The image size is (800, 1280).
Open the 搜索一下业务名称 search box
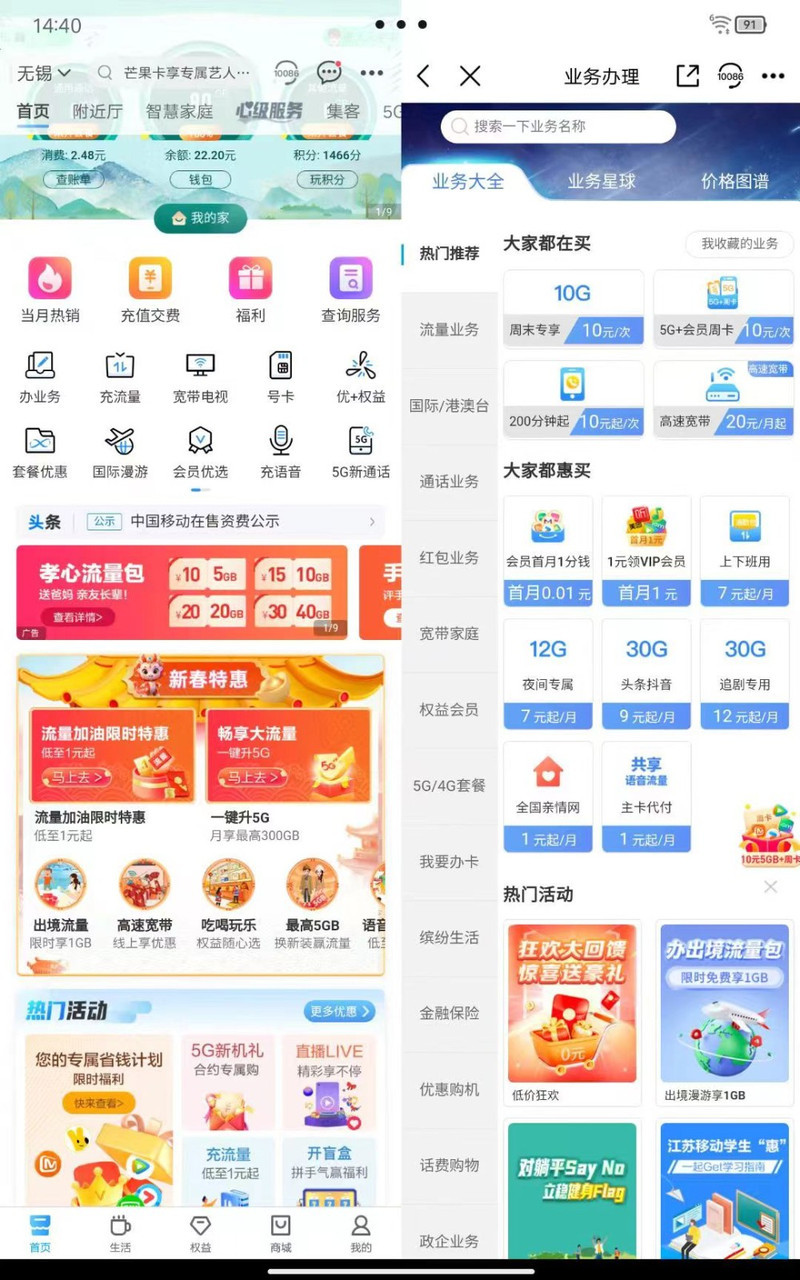(x=558, y=127)
